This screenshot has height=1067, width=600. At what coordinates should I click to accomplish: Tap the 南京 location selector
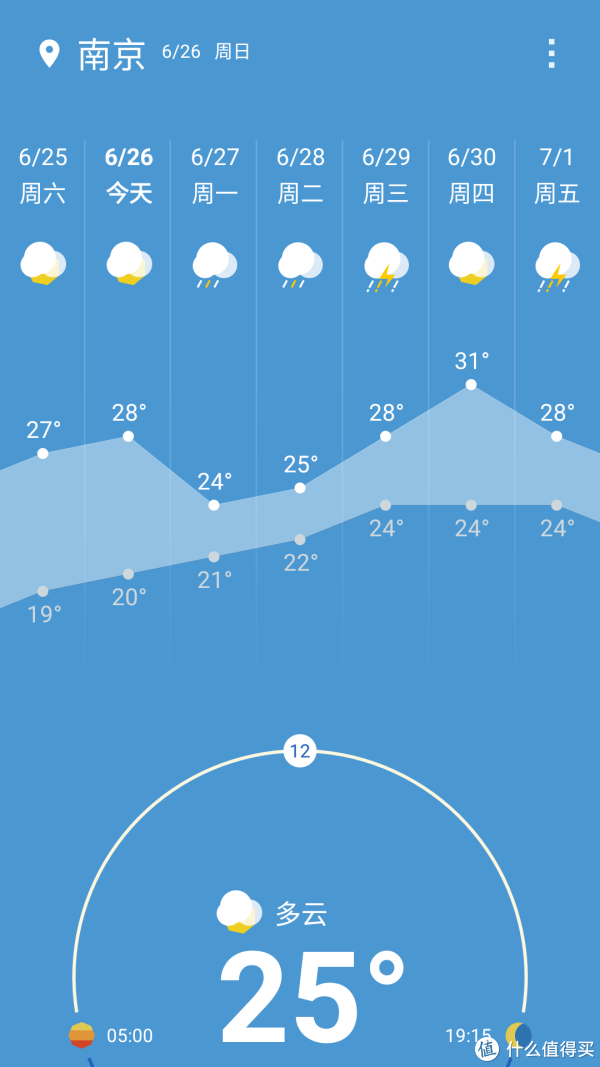tap(92, 54)
